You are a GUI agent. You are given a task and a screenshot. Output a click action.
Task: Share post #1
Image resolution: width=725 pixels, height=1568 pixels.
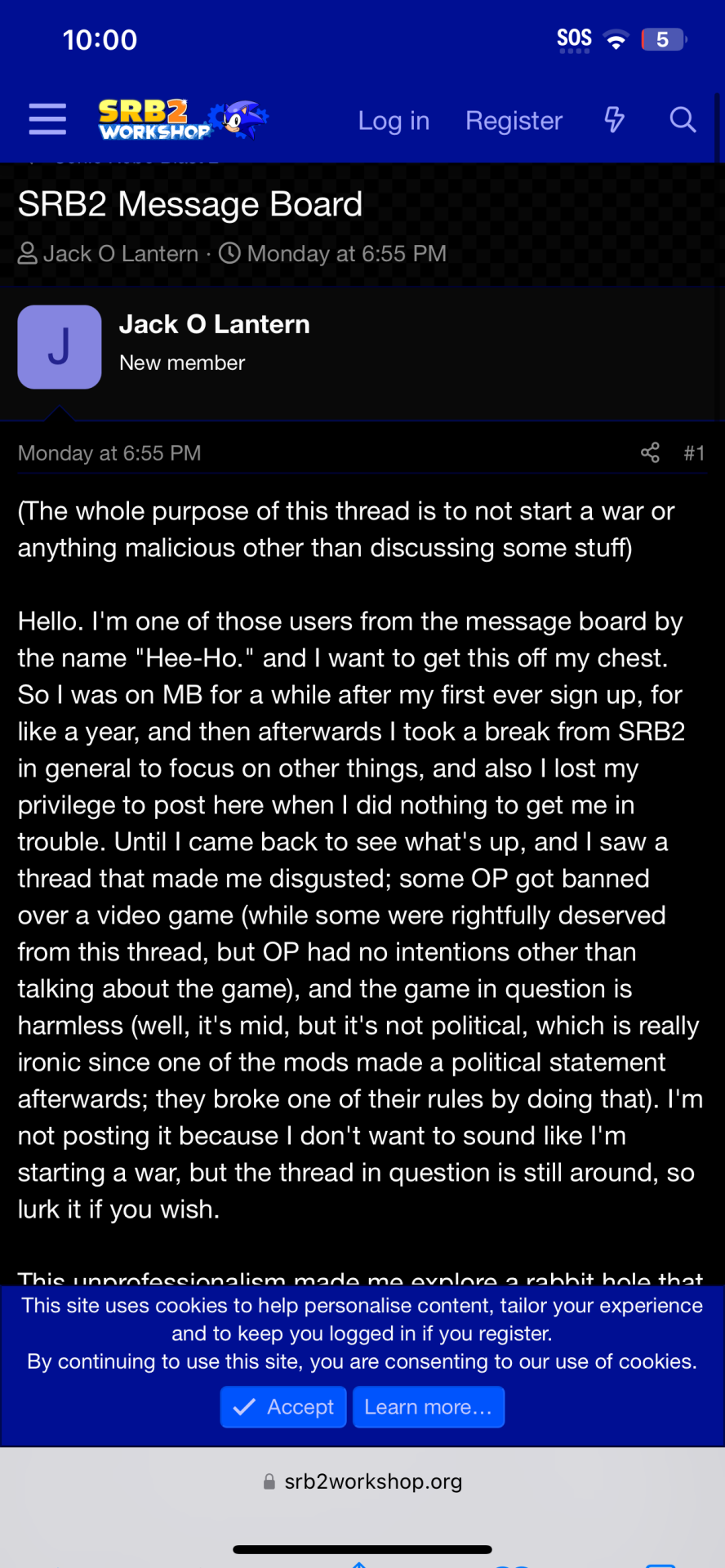pyautogui.click(x=650, y=452)
